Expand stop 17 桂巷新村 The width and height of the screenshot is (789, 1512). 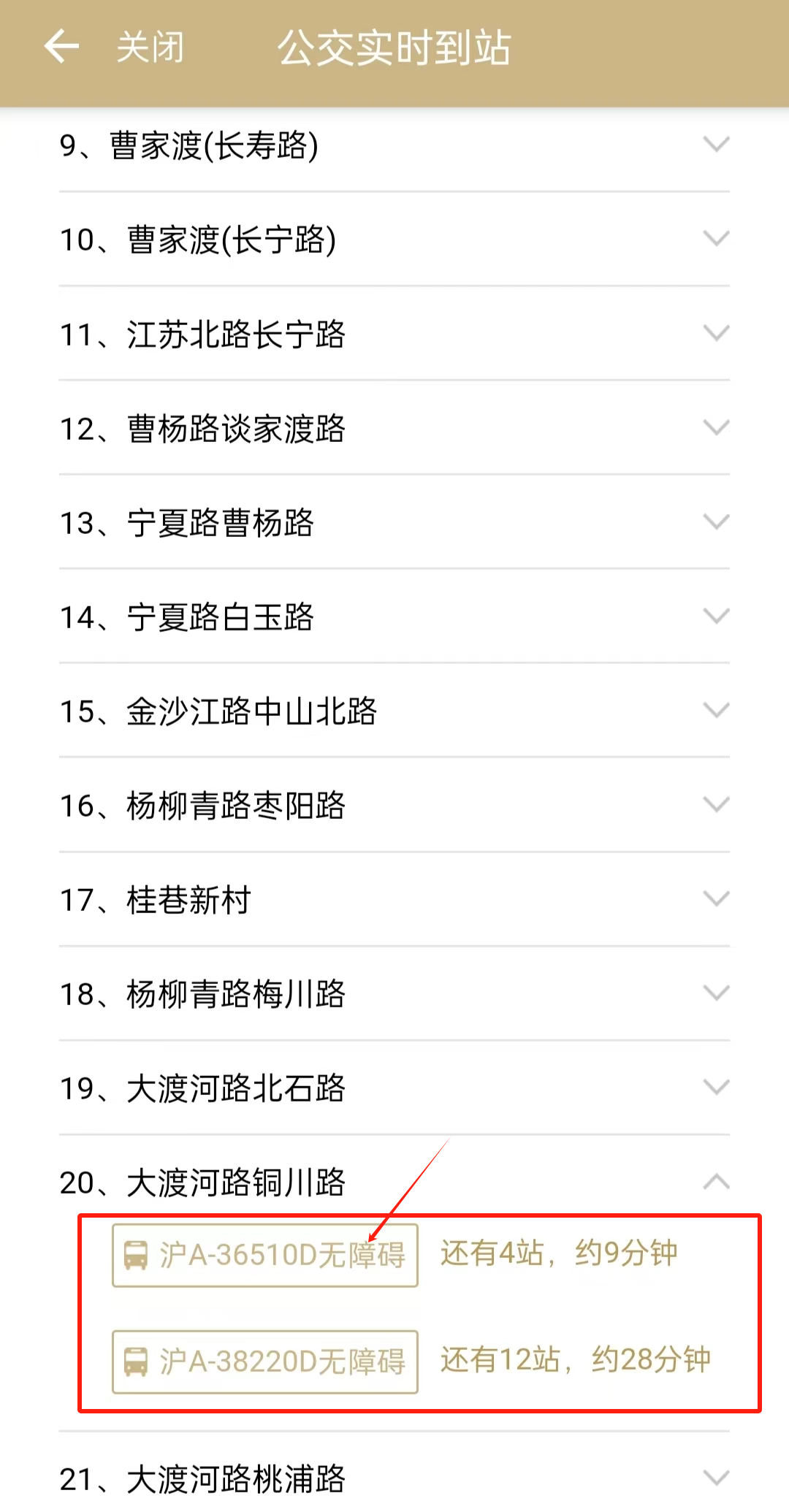click(394, 899)
